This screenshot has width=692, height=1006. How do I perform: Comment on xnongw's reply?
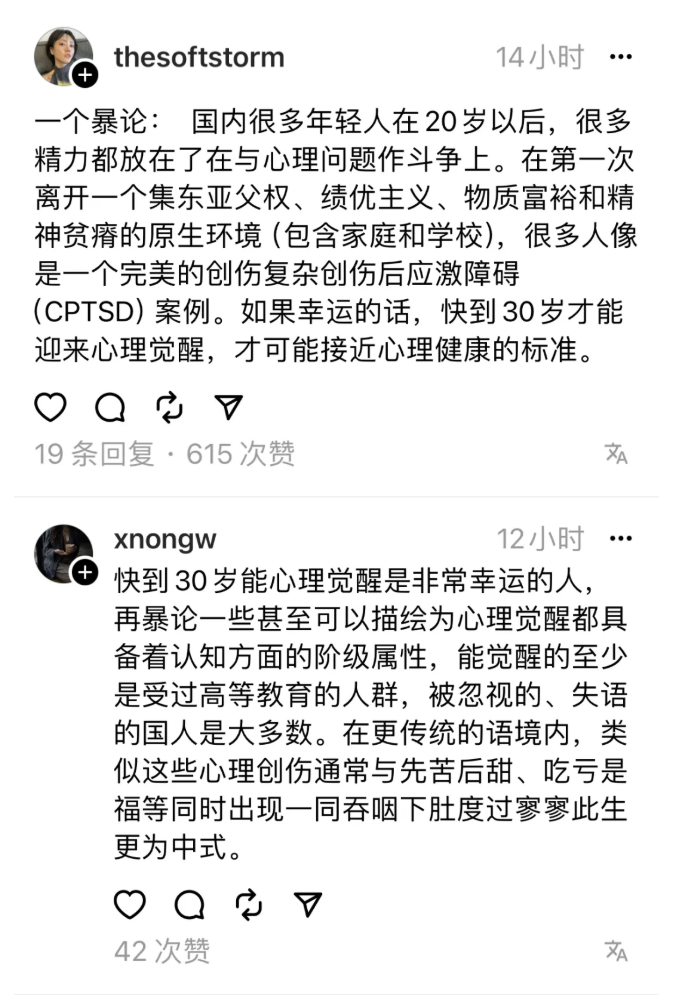click(189, 904)
